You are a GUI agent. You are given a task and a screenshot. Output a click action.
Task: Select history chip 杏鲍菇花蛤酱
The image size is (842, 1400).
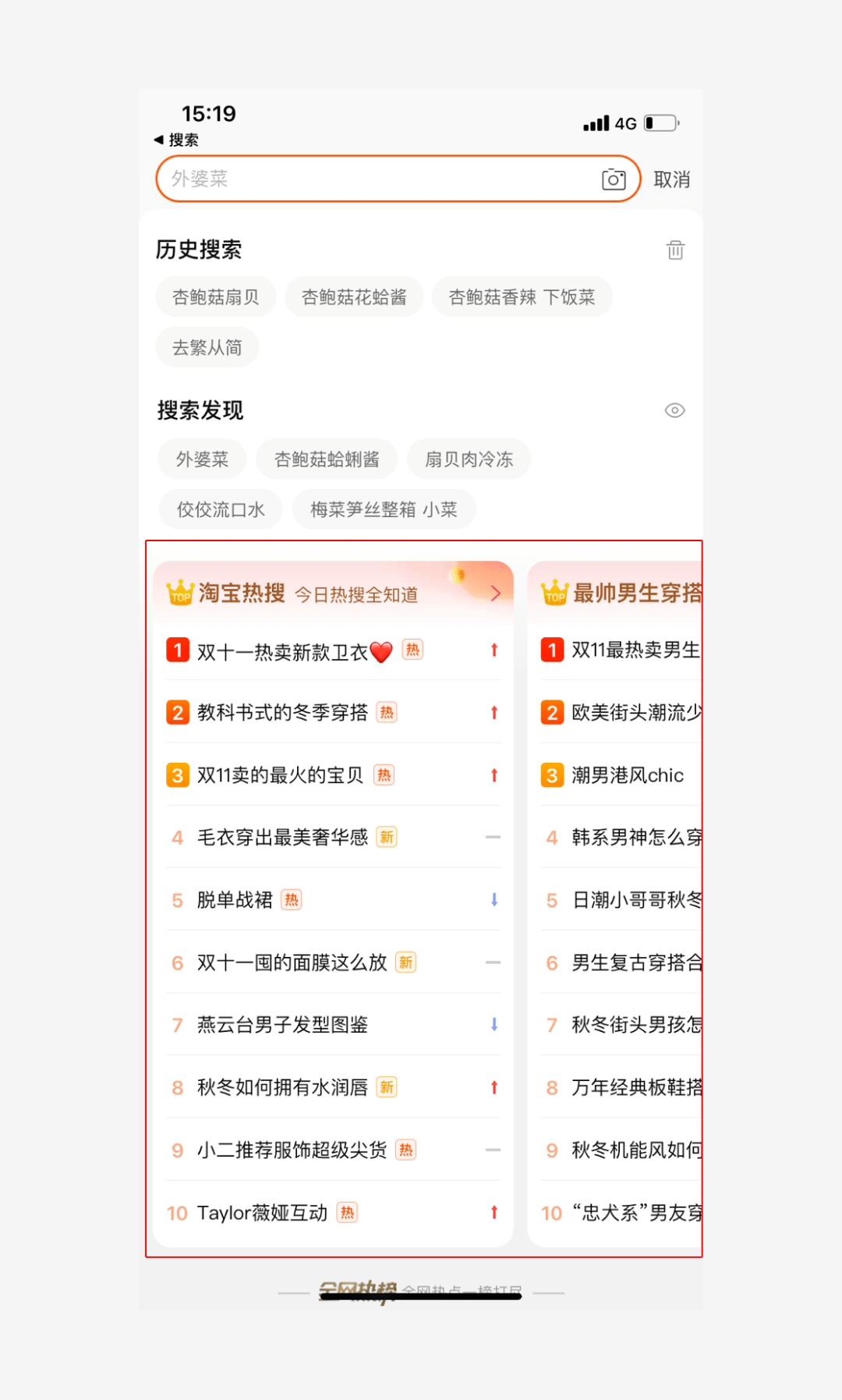point(354,297)
